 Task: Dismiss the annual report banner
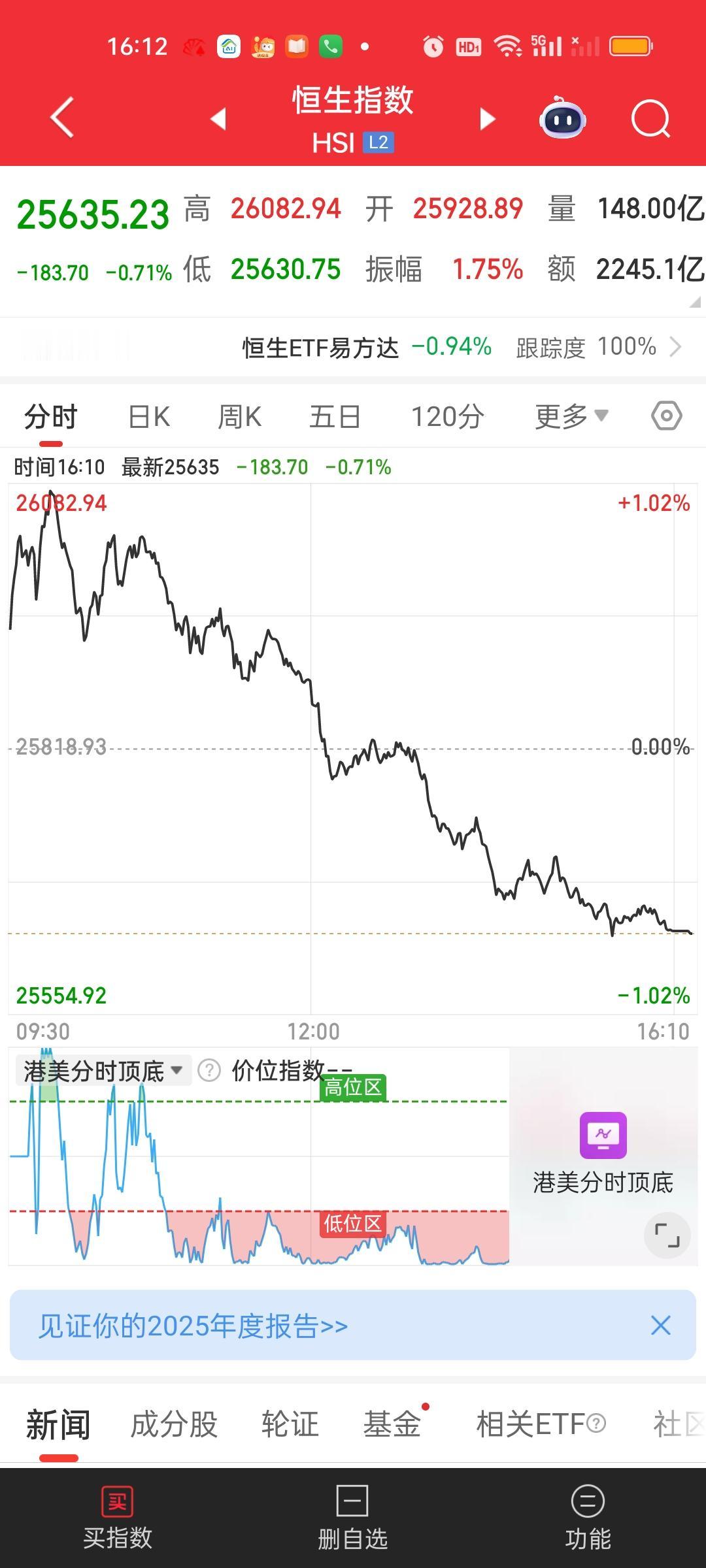(660, 1325)
